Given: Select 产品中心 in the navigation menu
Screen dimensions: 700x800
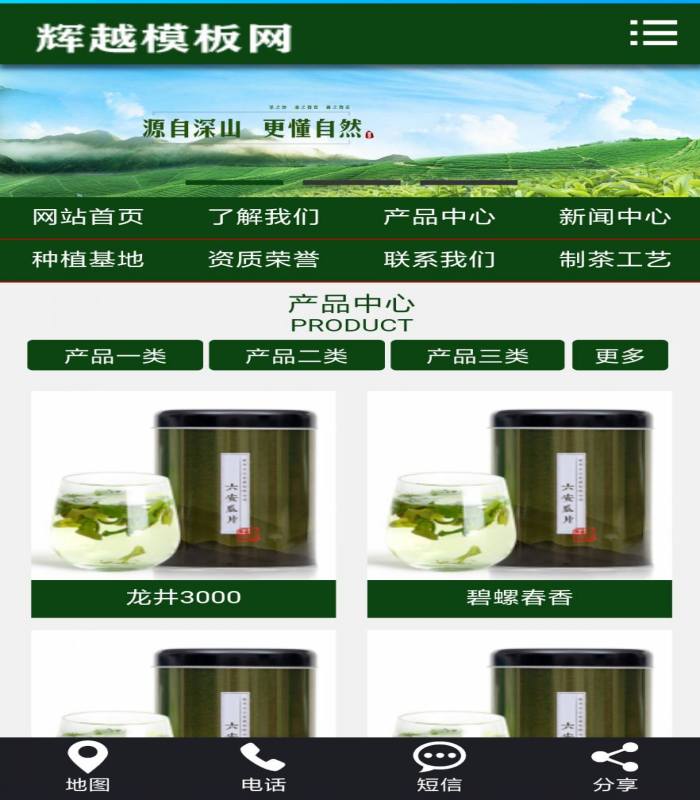Looking at the screenshot, I should (439, 217).
